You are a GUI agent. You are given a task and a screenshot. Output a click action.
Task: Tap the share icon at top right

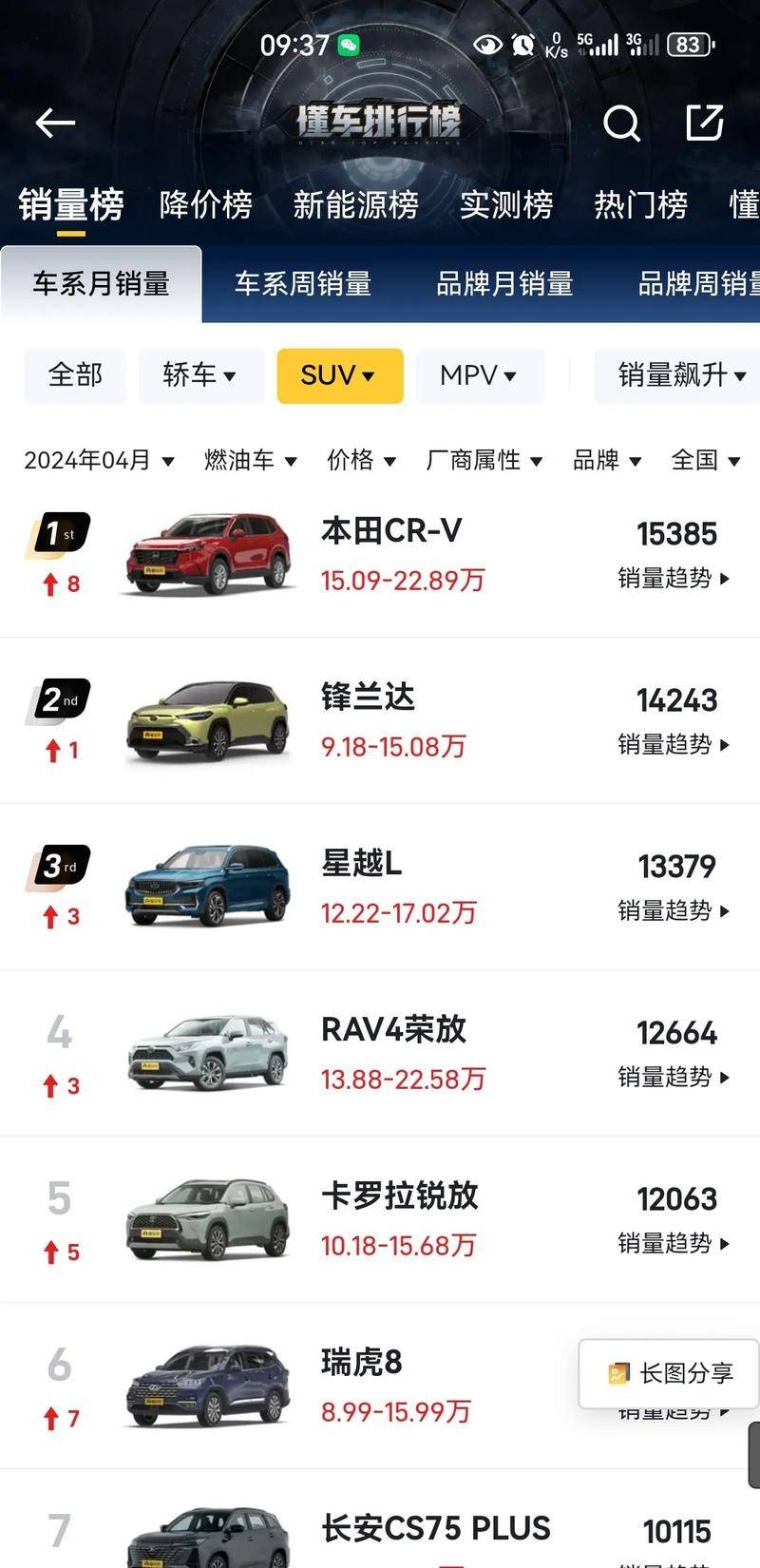tap(704, 124)
